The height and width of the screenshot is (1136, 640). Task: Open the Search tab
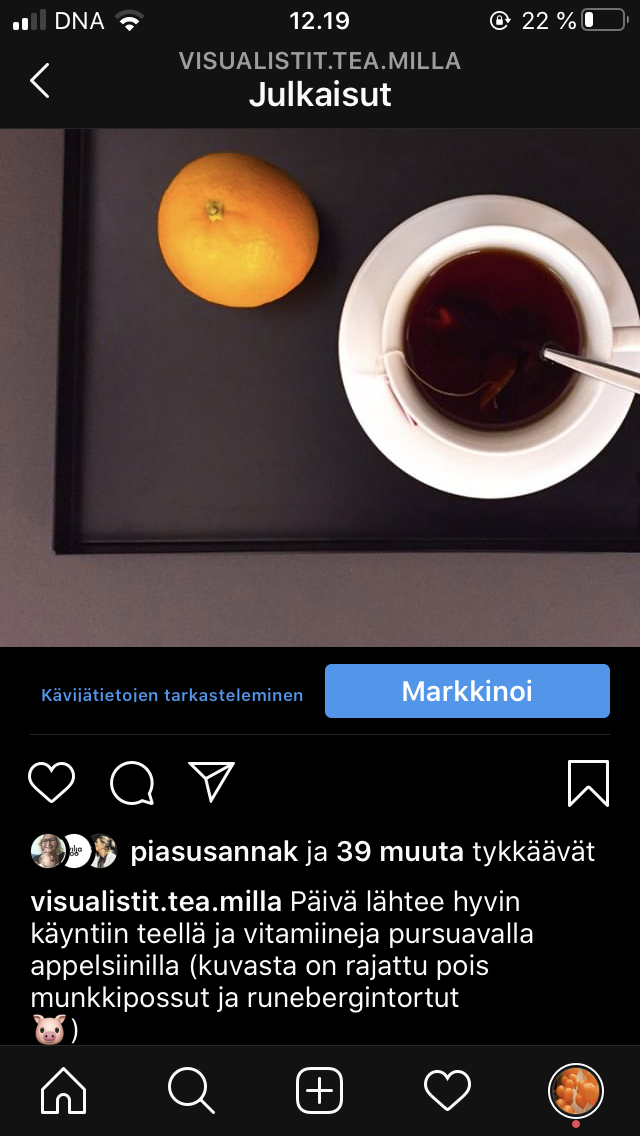[x=191, y=1089]
